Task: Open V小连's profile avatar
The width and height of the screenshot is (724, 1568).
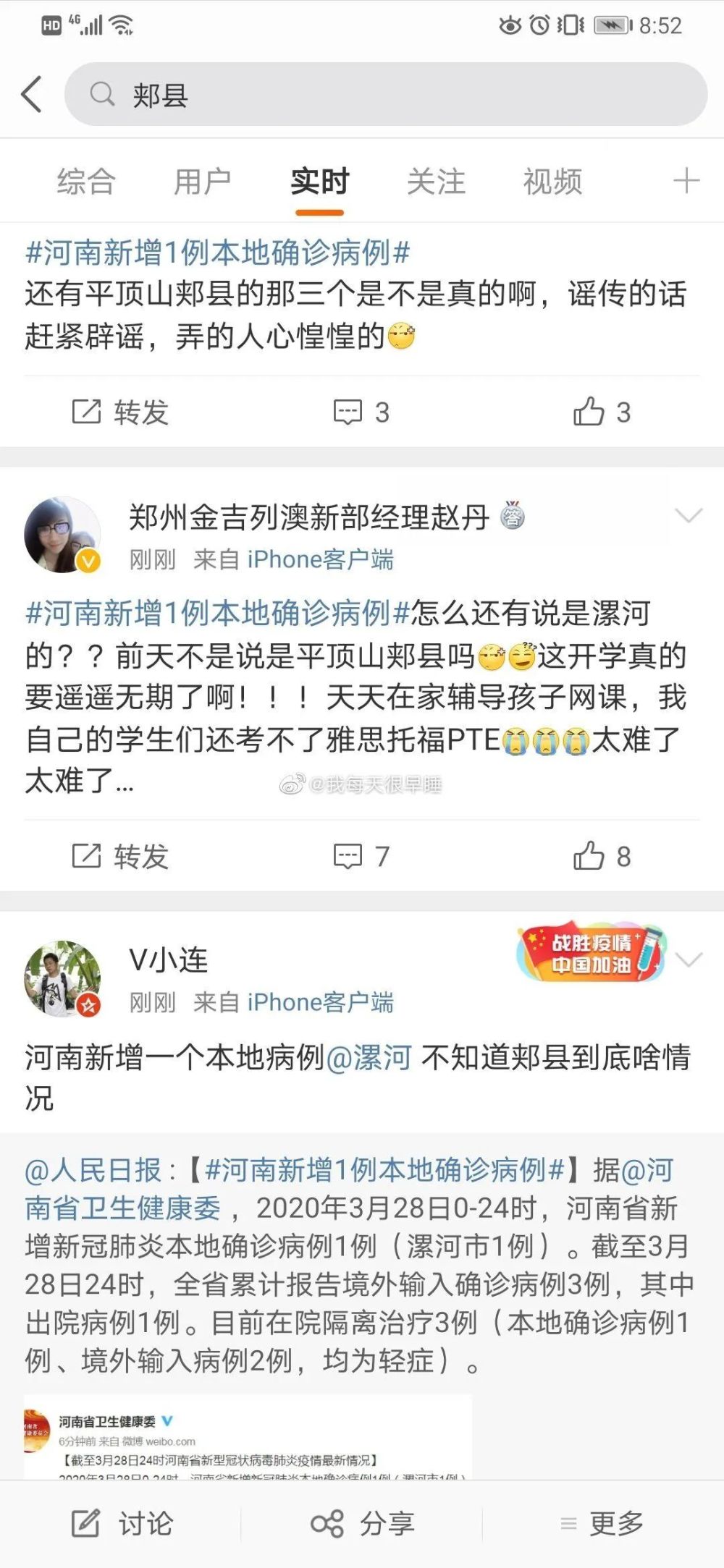Action: click(x=62, y=979)
